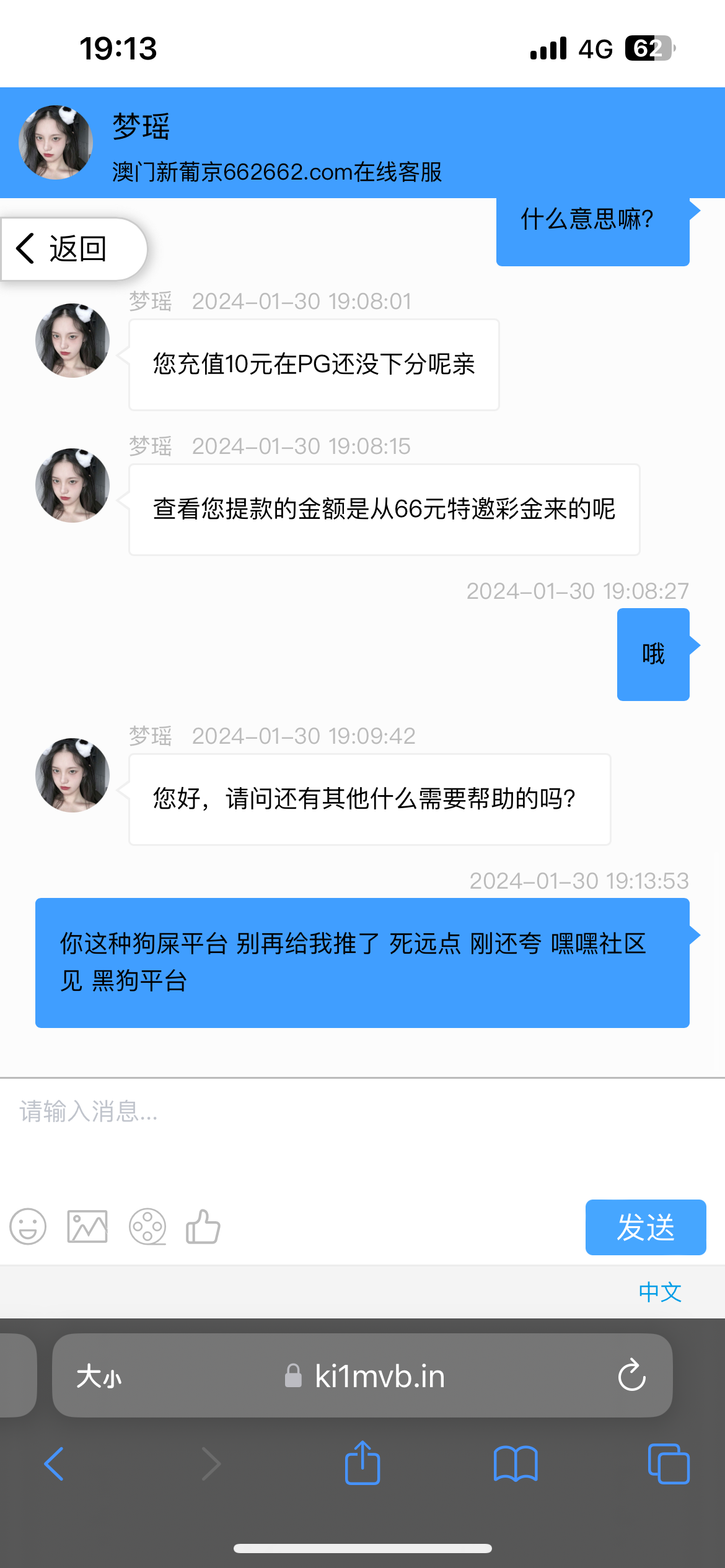Open the video/media film reel icon
Viewport: 725px width, 1568px height.
point(146,1227)
